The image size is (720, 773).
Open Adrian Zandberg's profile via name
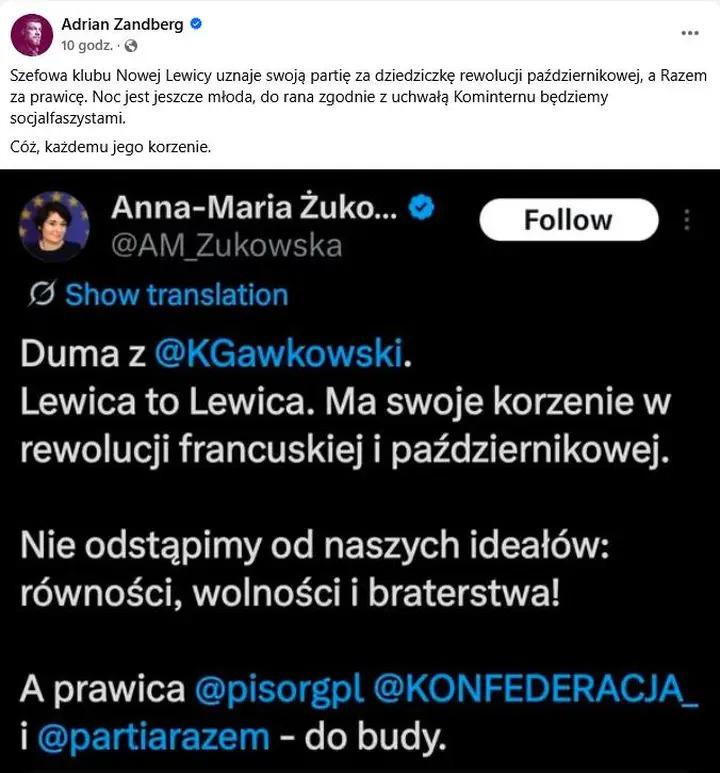pos(123,25)
